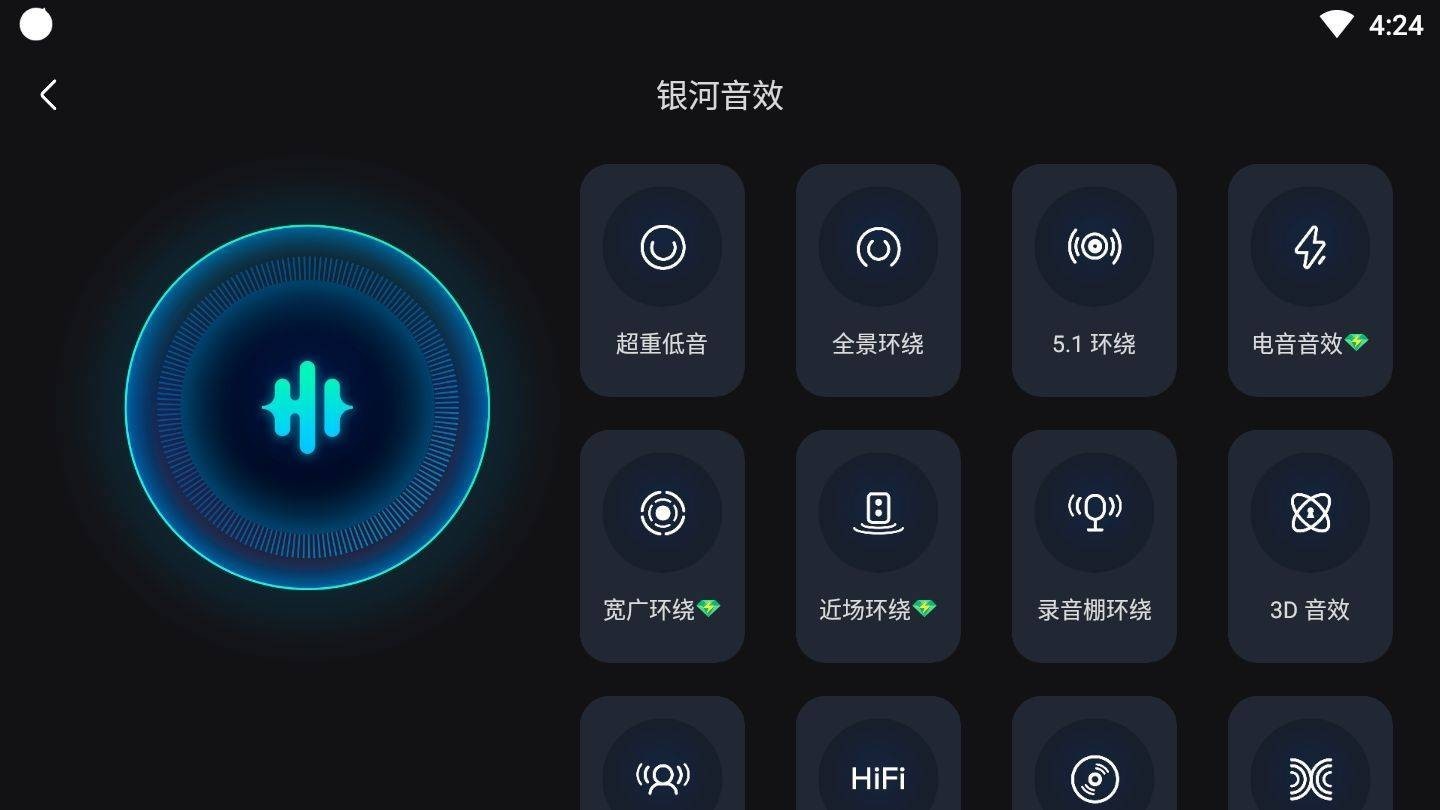
Task: Toggle the glowing sound effect power orb
Action: tap(307, 407)
